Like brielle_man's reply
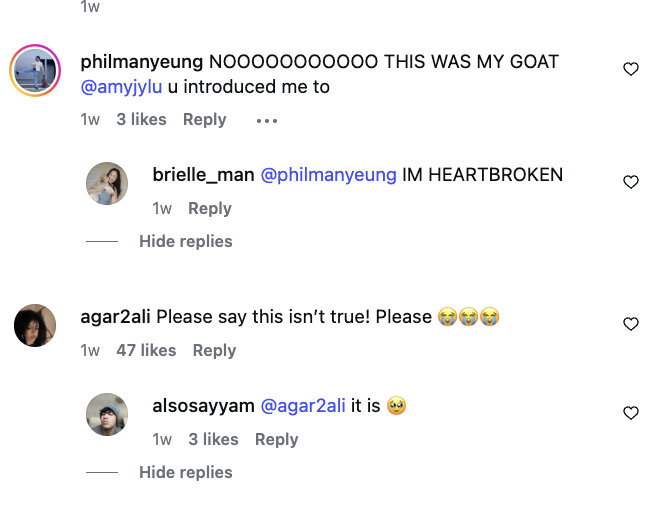 click(x=631, y=182)
